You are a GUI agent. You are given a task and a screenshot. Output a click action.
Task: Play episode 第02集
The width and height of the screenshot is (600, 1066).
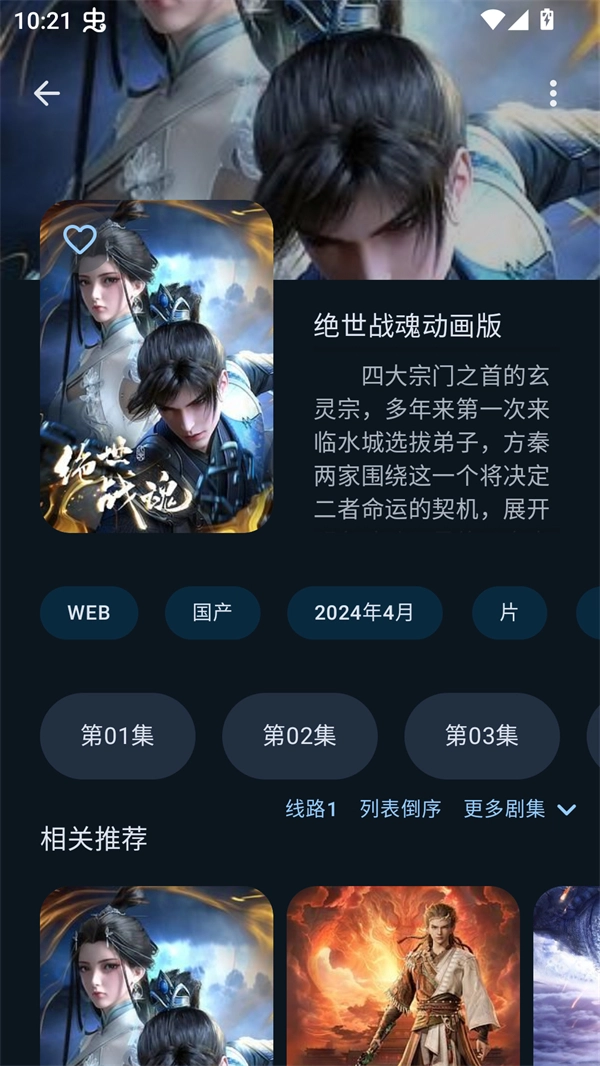tap(299, 736)
